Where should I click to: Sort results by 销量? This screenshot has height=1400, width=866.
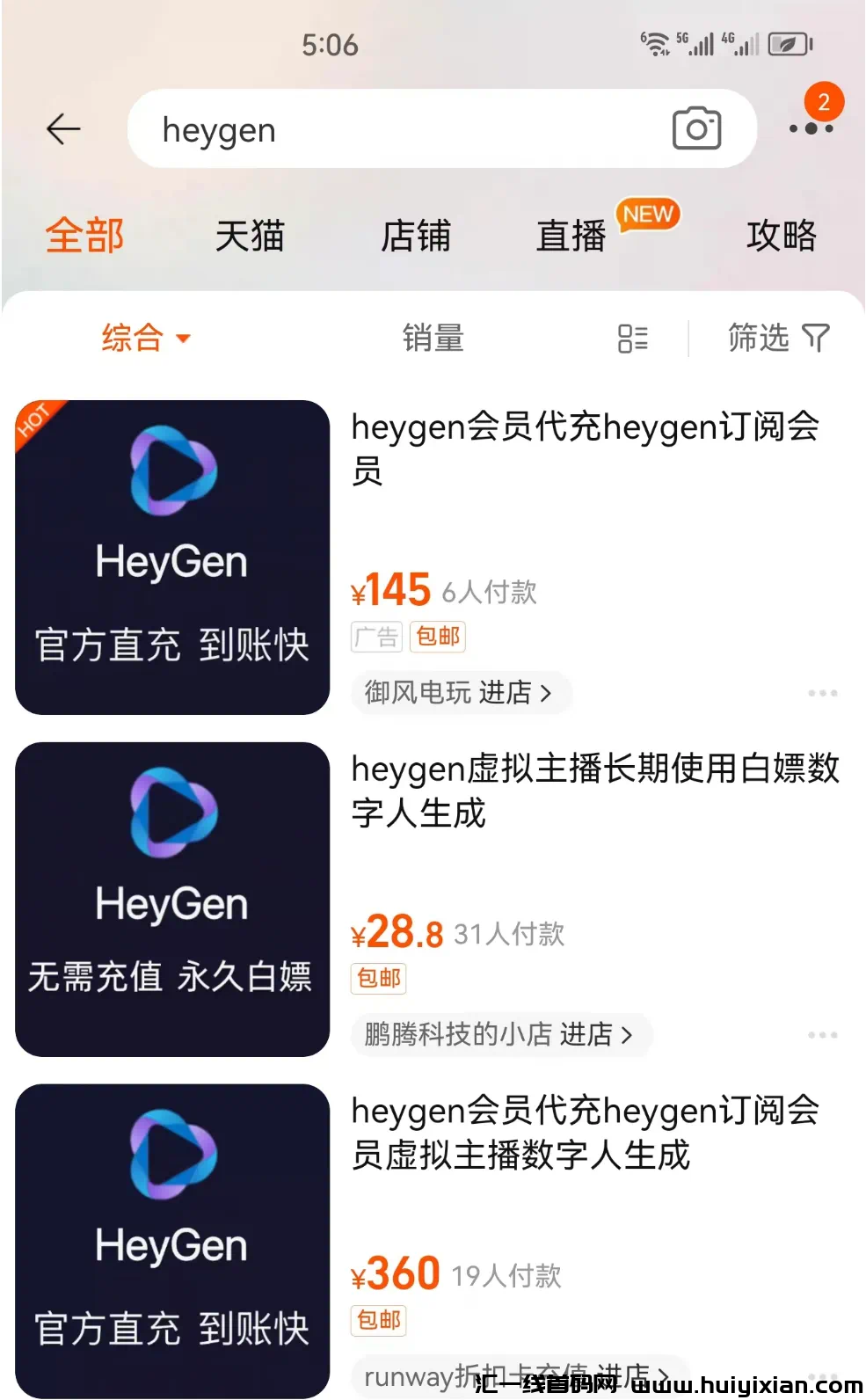point(433,338)
